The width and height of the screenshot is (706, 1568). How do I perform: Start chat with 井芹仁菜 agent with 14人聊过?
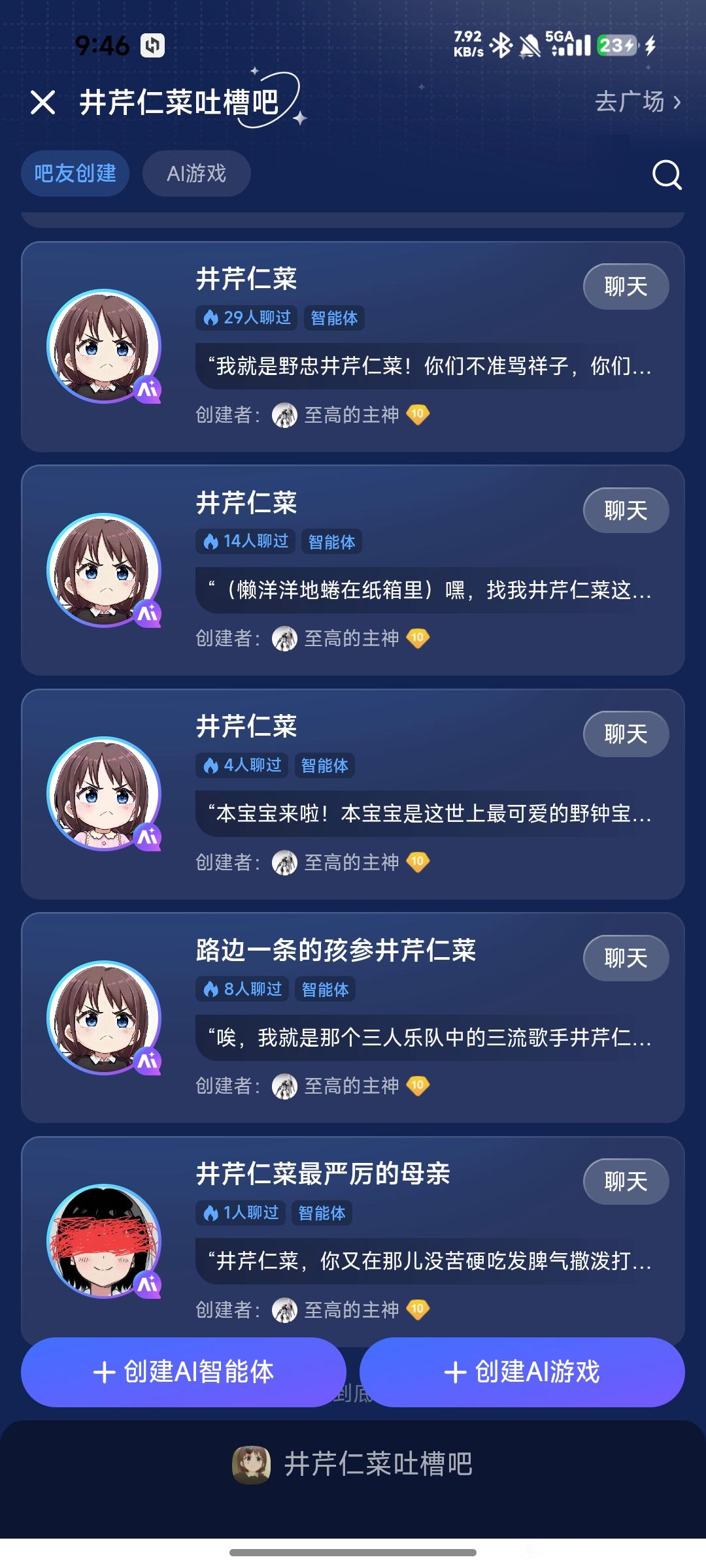pos(625,510)
